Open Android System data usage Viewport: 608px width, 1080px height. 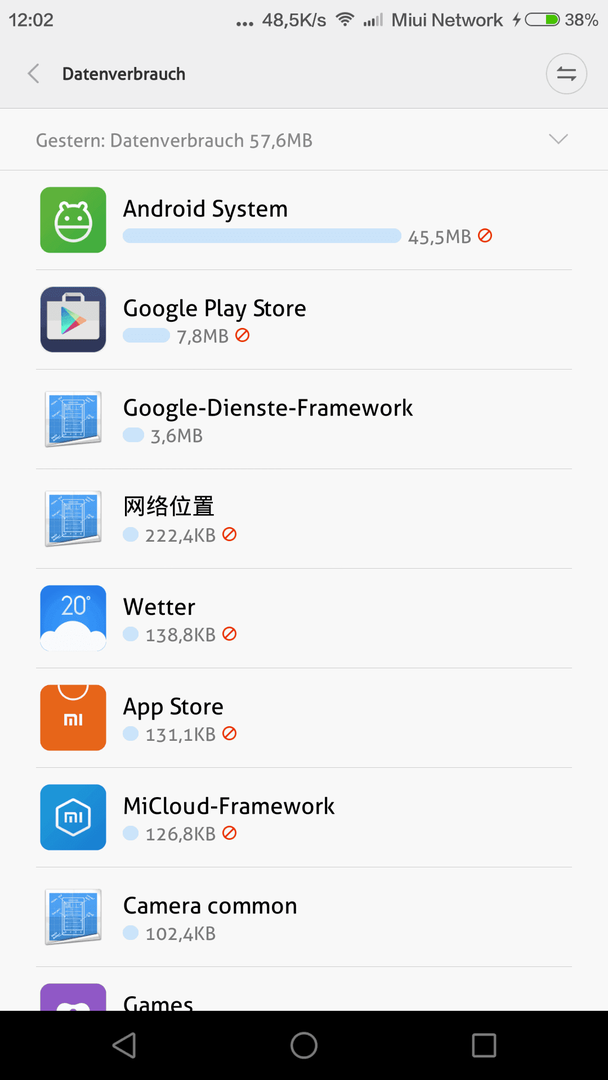pyautogui.click(x=304, y=220)
